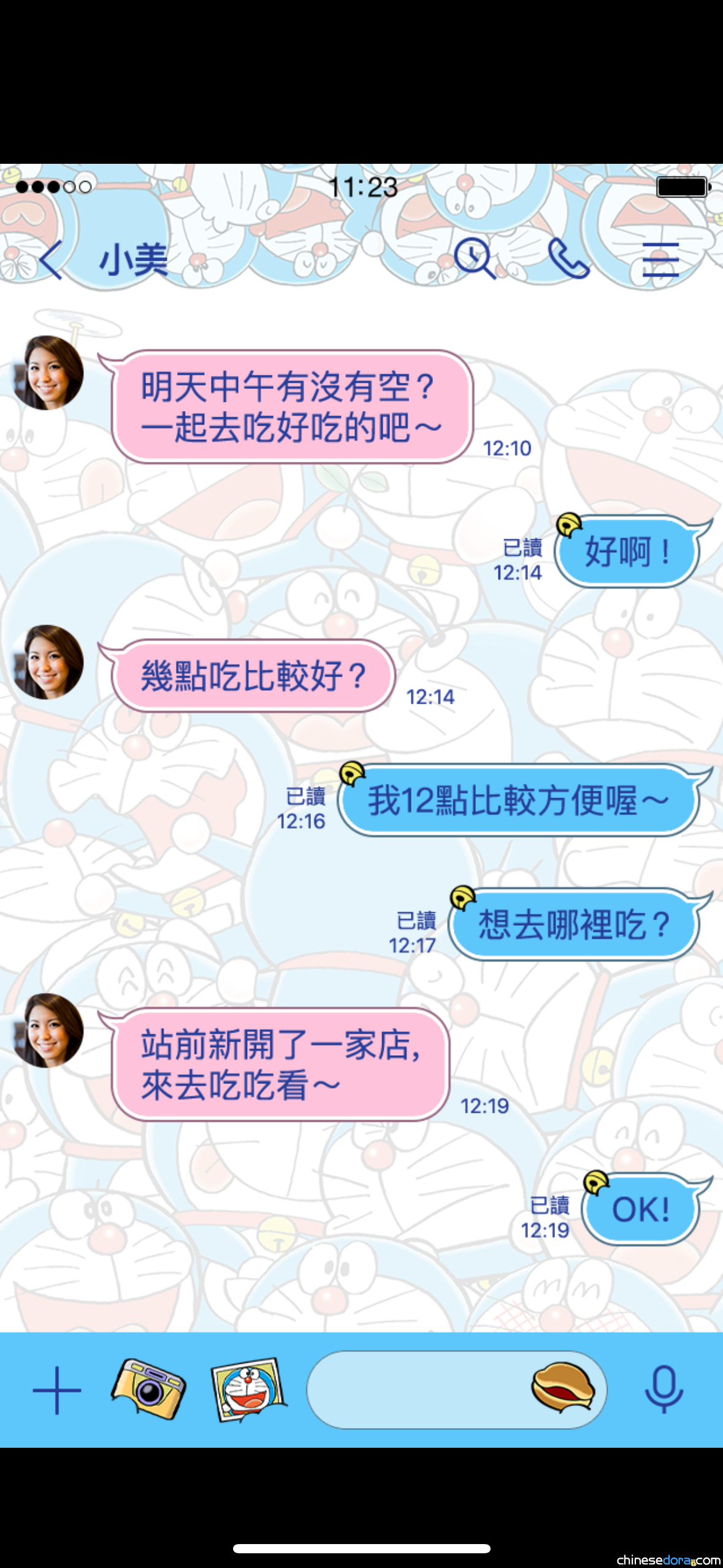Open the photo gallery picker icon
The image size is (723, 1568).
click(x=248, y=1389)
